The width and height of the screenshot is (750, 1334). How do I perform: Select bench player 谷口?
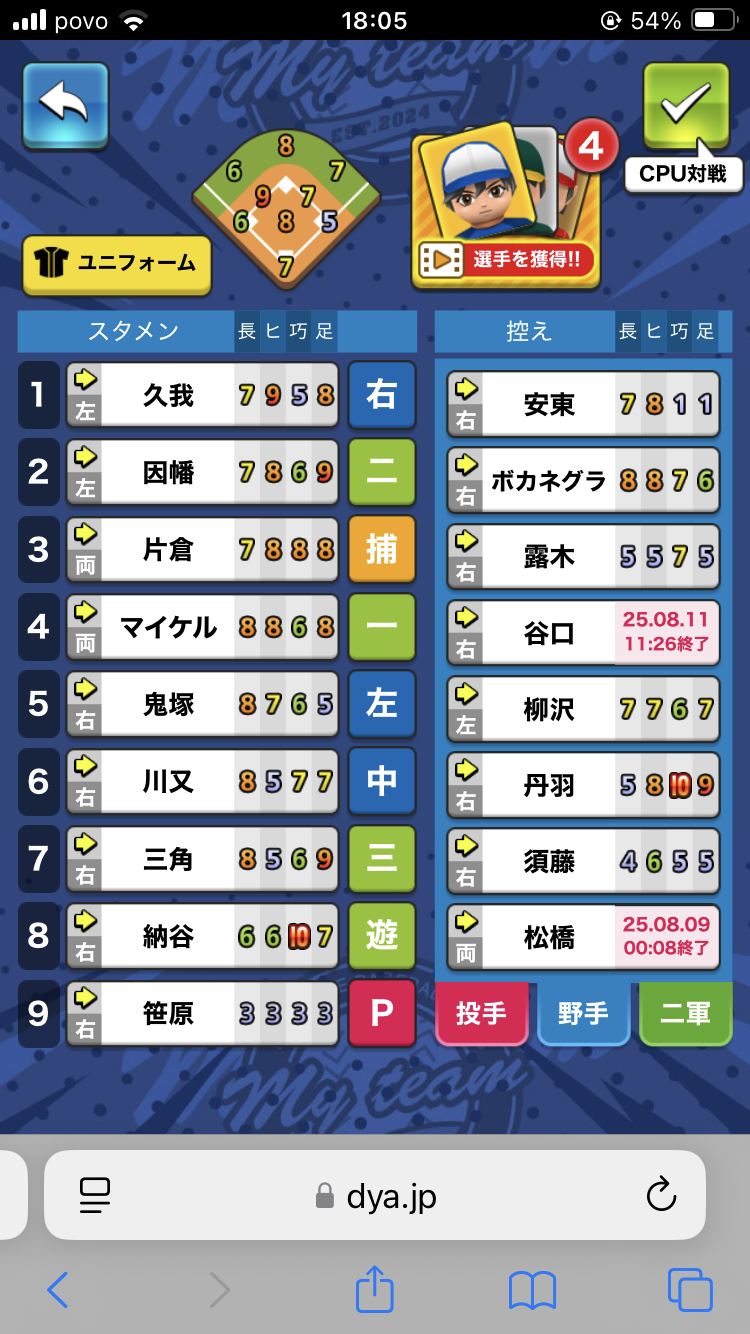click(583, 633)
